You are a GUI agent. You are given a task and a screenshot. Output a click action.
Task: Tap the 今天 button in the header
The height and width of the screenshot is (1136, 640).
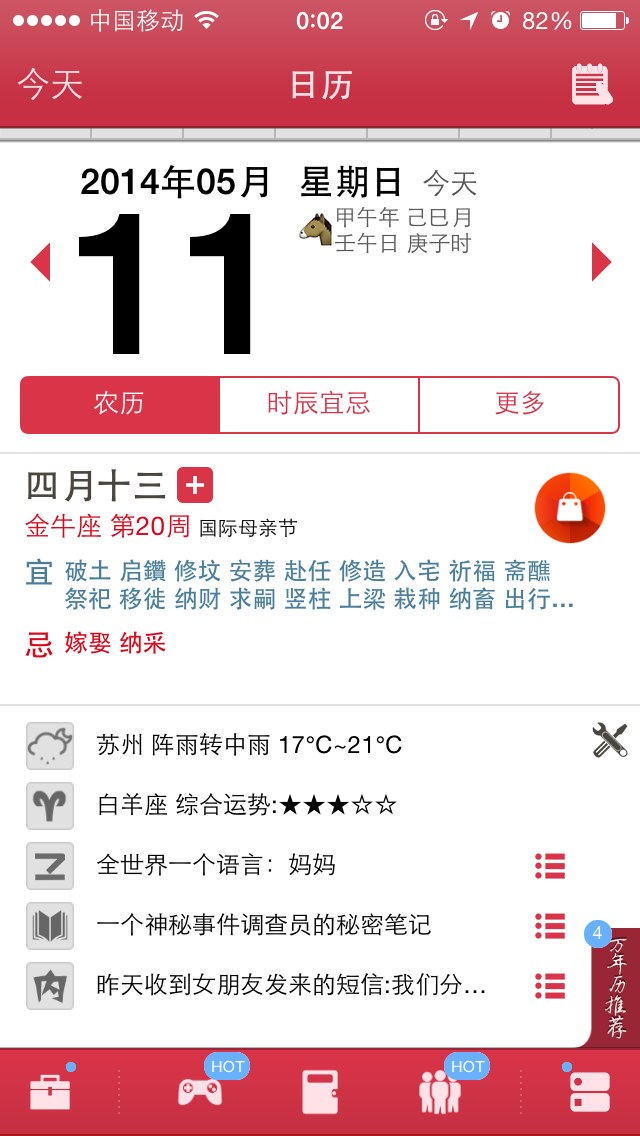pos(50,85)
